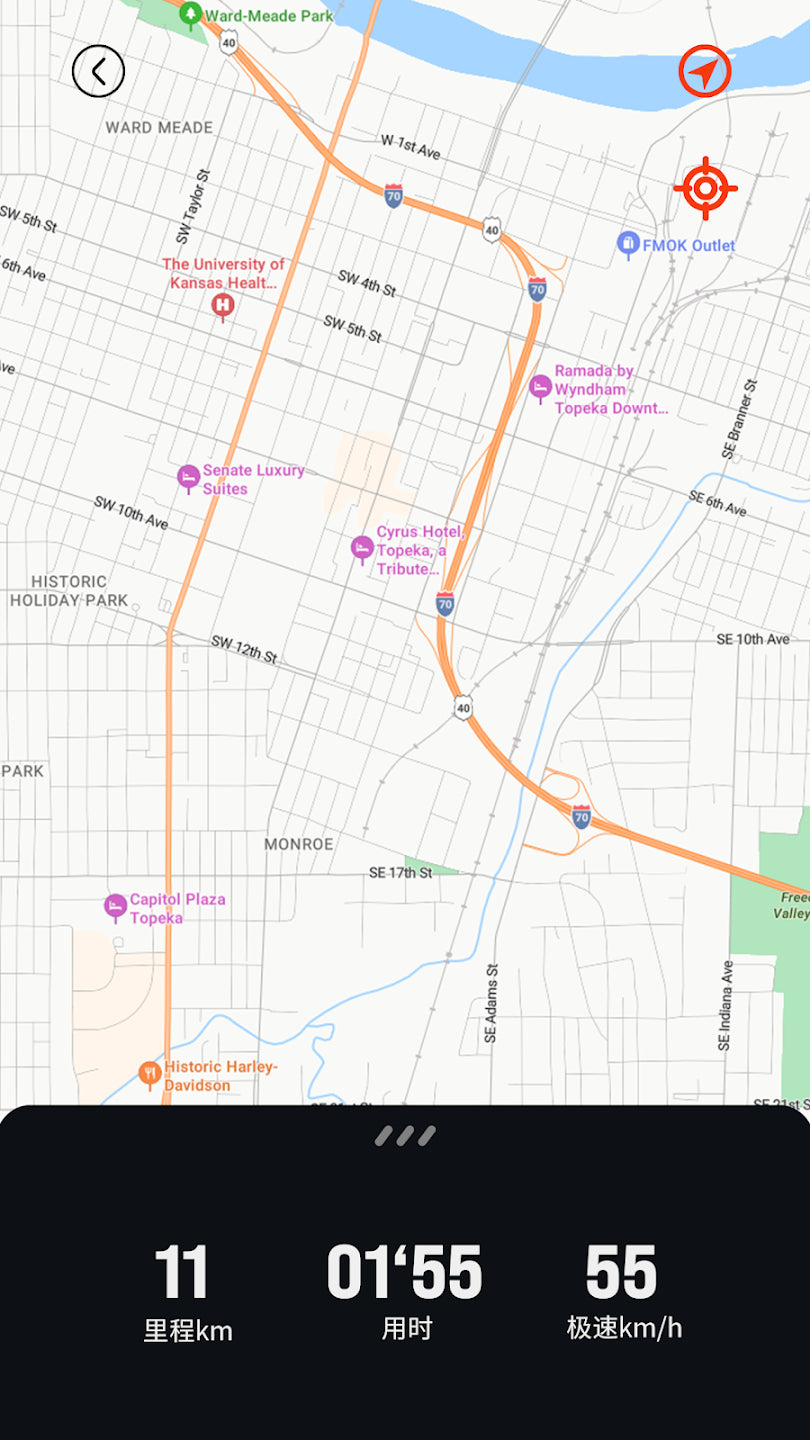Viewport: 810px width, 1440px height.
Task: Open University of Kansas Health pin
Action: pos(223,304)
